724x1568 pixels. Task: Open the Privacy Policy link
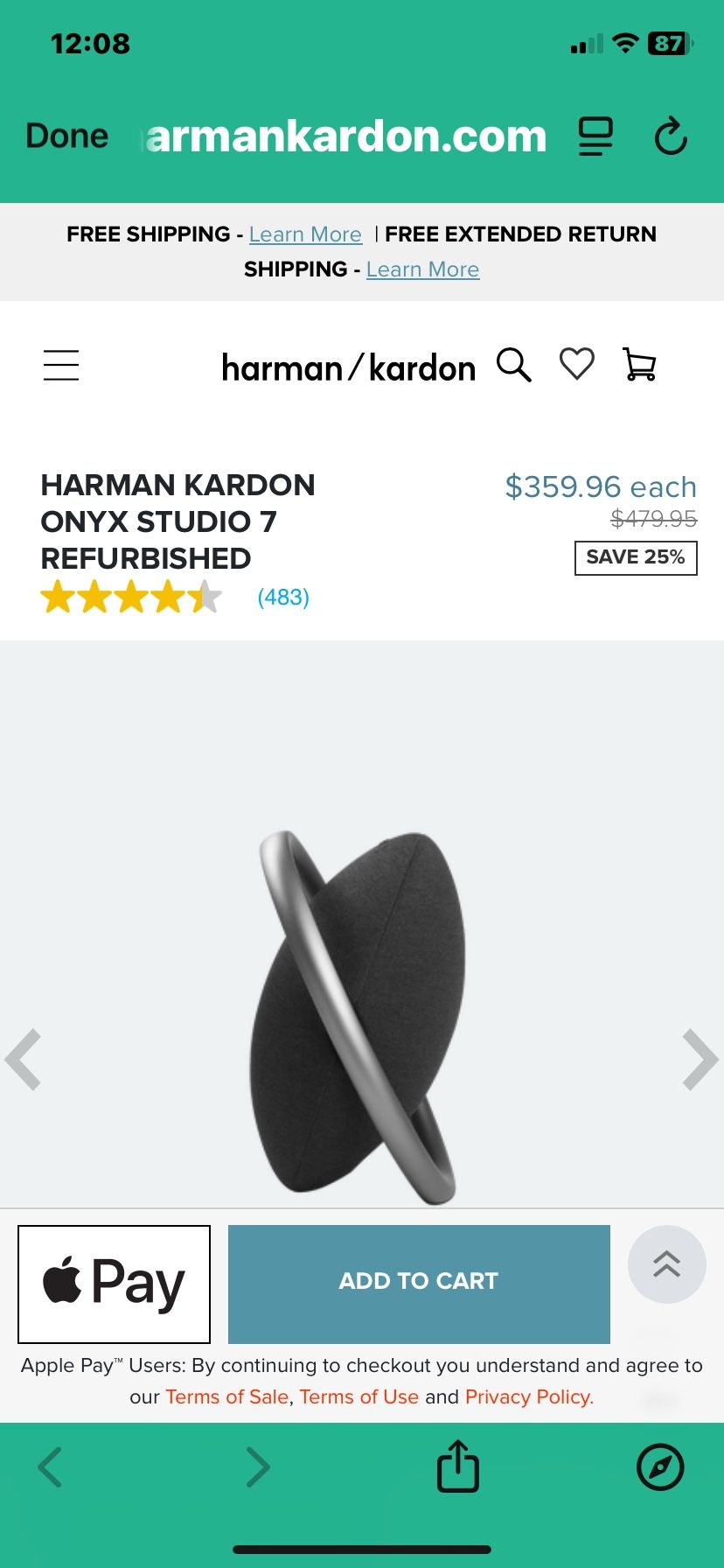[x=529, y=1397]
